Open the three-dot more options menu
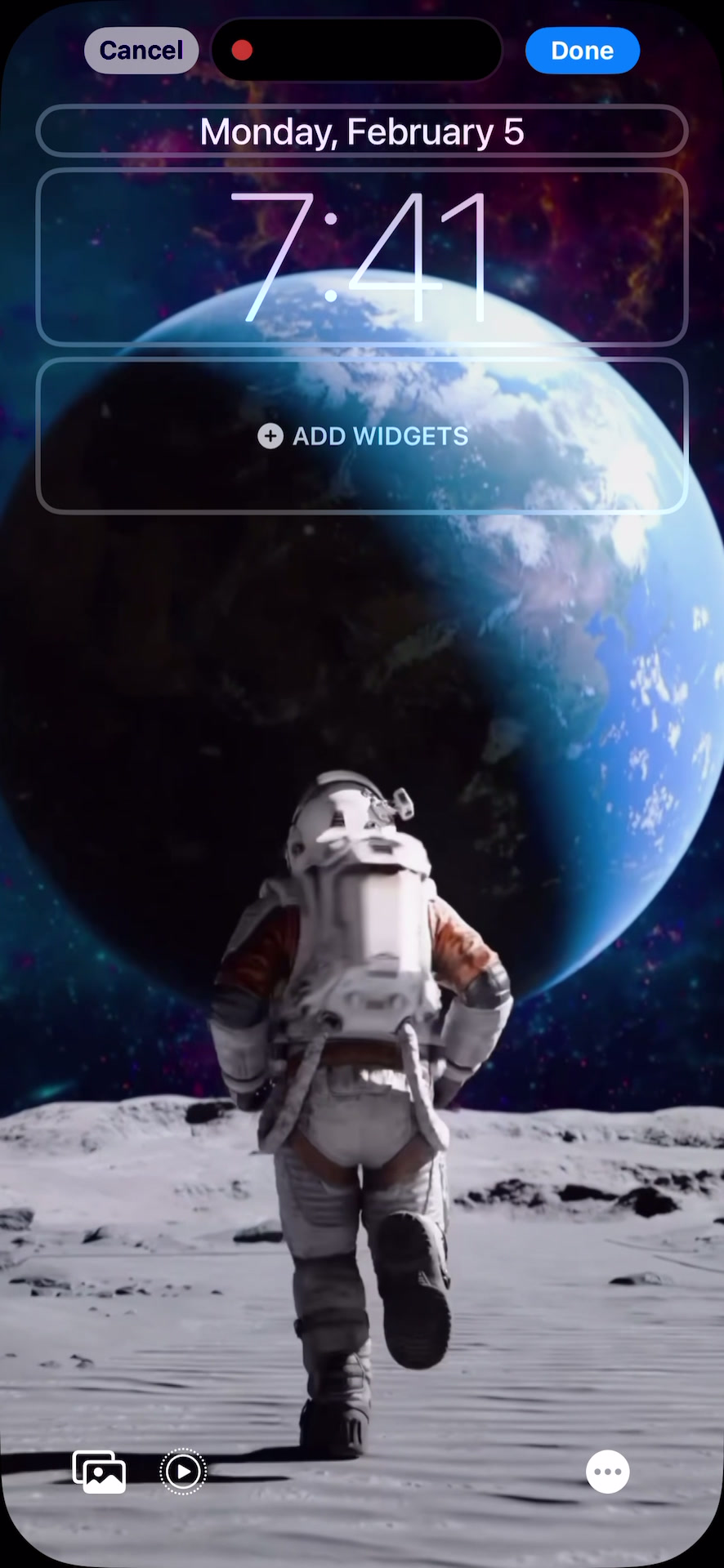Viewport: 724px width, 1568px height. [x=608, y=1472]
